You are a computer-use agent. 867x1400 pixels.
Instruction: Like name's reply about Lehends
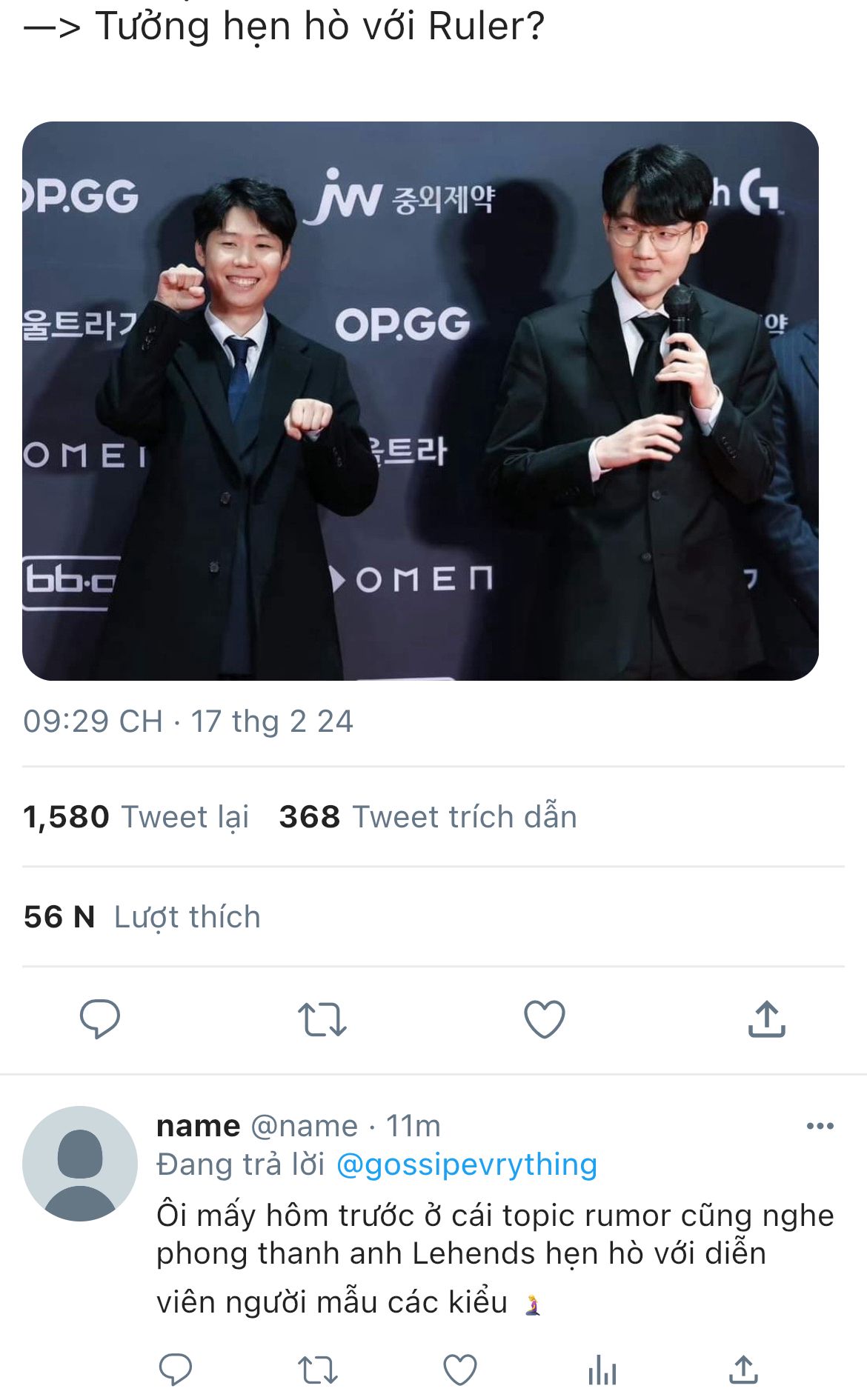click(x=459, y=1370)
